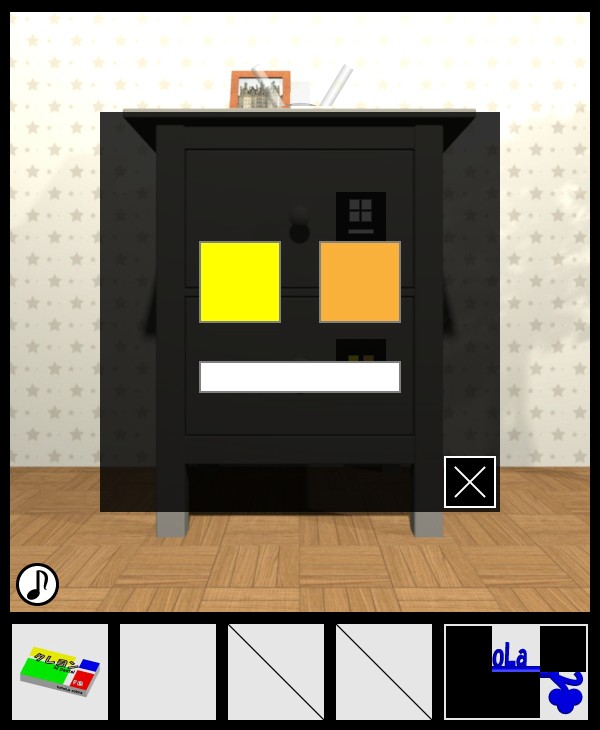This screenshot has width=600, height=730.
Task: Open the oLa logo tile
Action: [x=516, y=672]
